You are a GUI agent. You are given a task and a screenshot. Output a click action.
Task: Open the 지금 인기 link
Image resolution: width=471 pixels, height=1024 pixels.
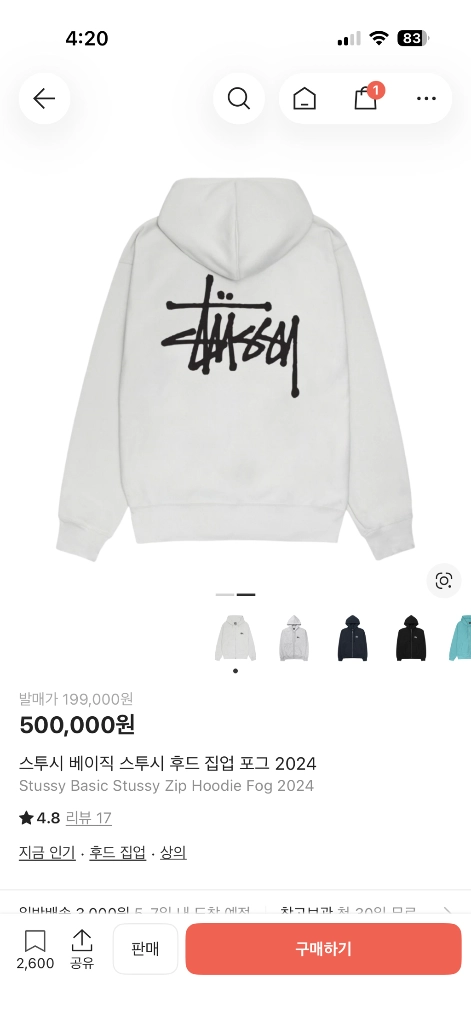tap(47, 852)
